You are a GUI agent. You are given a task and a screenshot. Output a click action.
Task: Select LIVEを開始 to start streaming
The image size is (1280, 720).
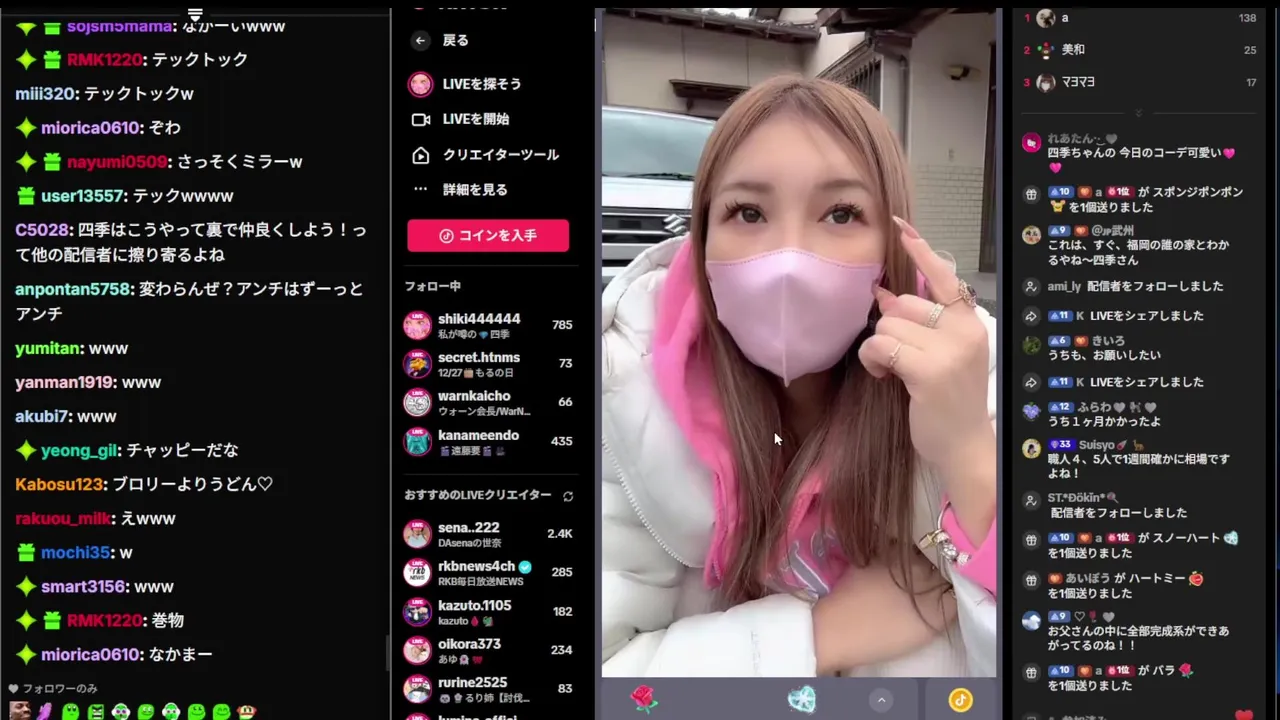(475, 119)
